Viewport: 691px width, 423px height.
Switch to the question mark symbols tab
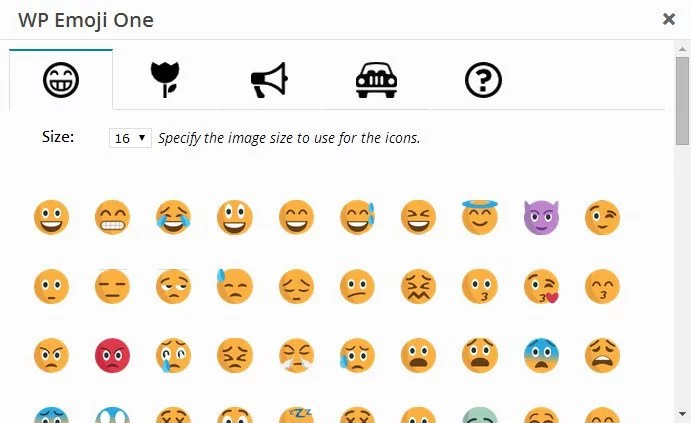(x=483, y=79)
